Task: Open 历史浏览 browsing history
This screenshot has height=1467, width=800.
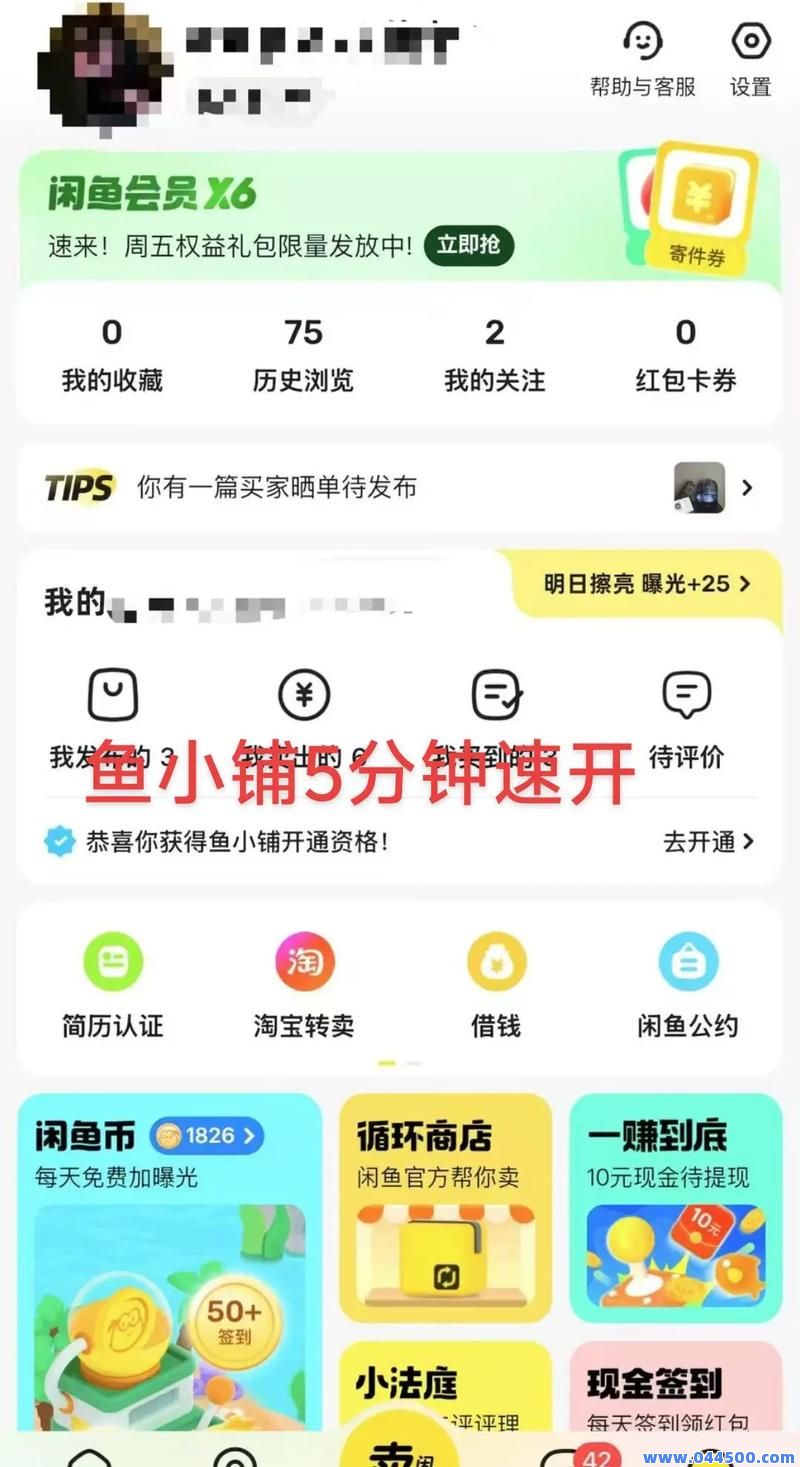Action: 303,352
